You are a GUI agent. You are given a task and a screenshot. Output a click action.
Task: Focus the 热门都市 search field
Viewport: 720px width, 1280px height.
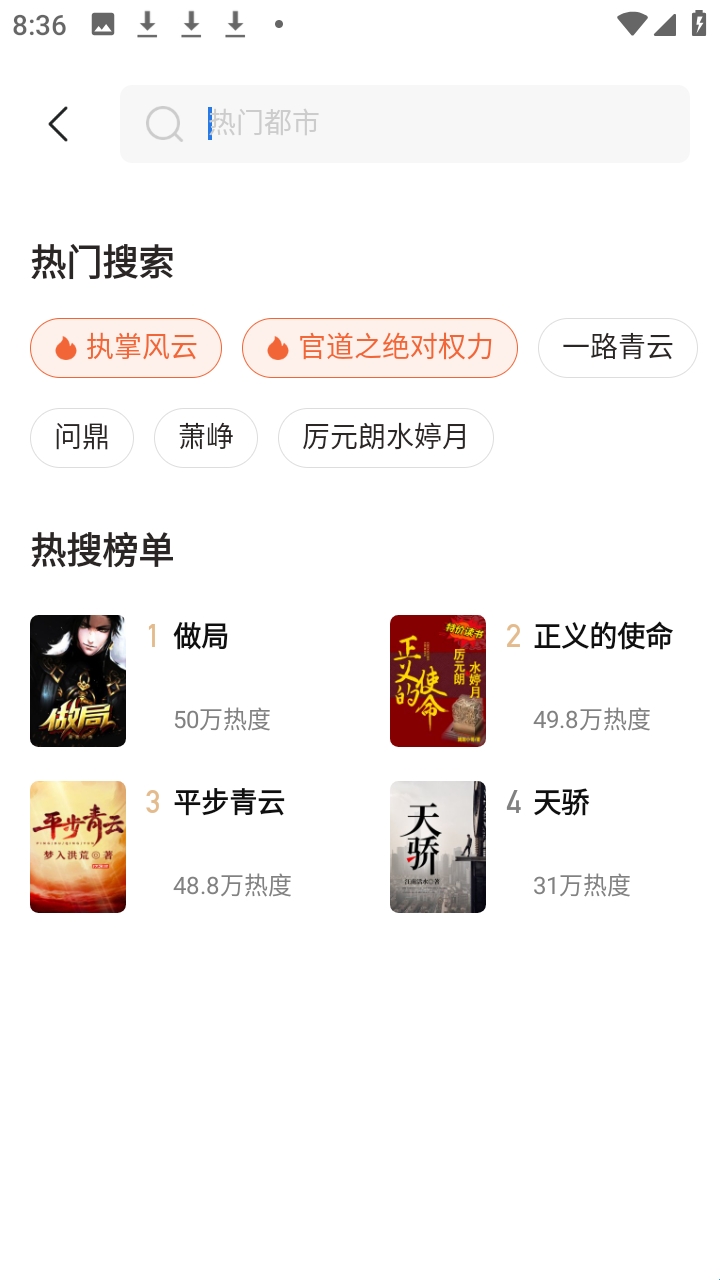tap(420, 124)
